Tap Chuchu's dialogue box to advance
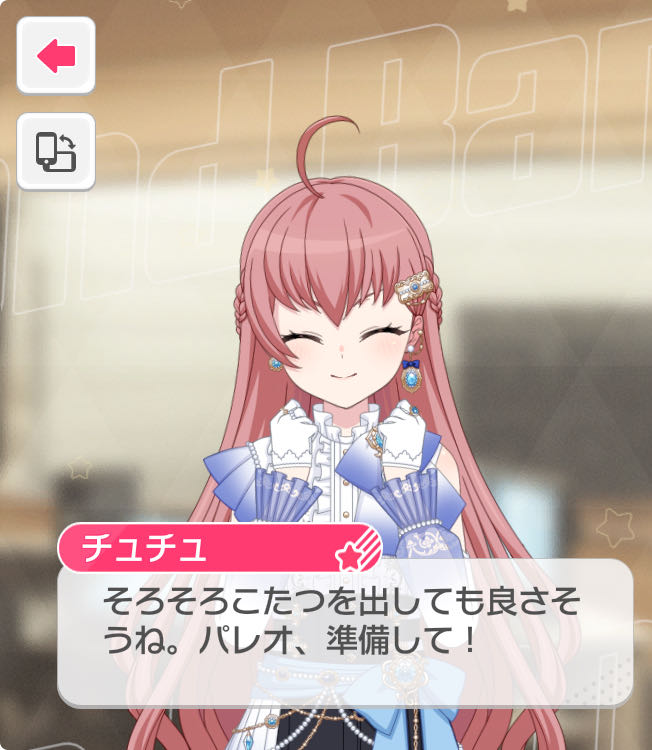 344,632
